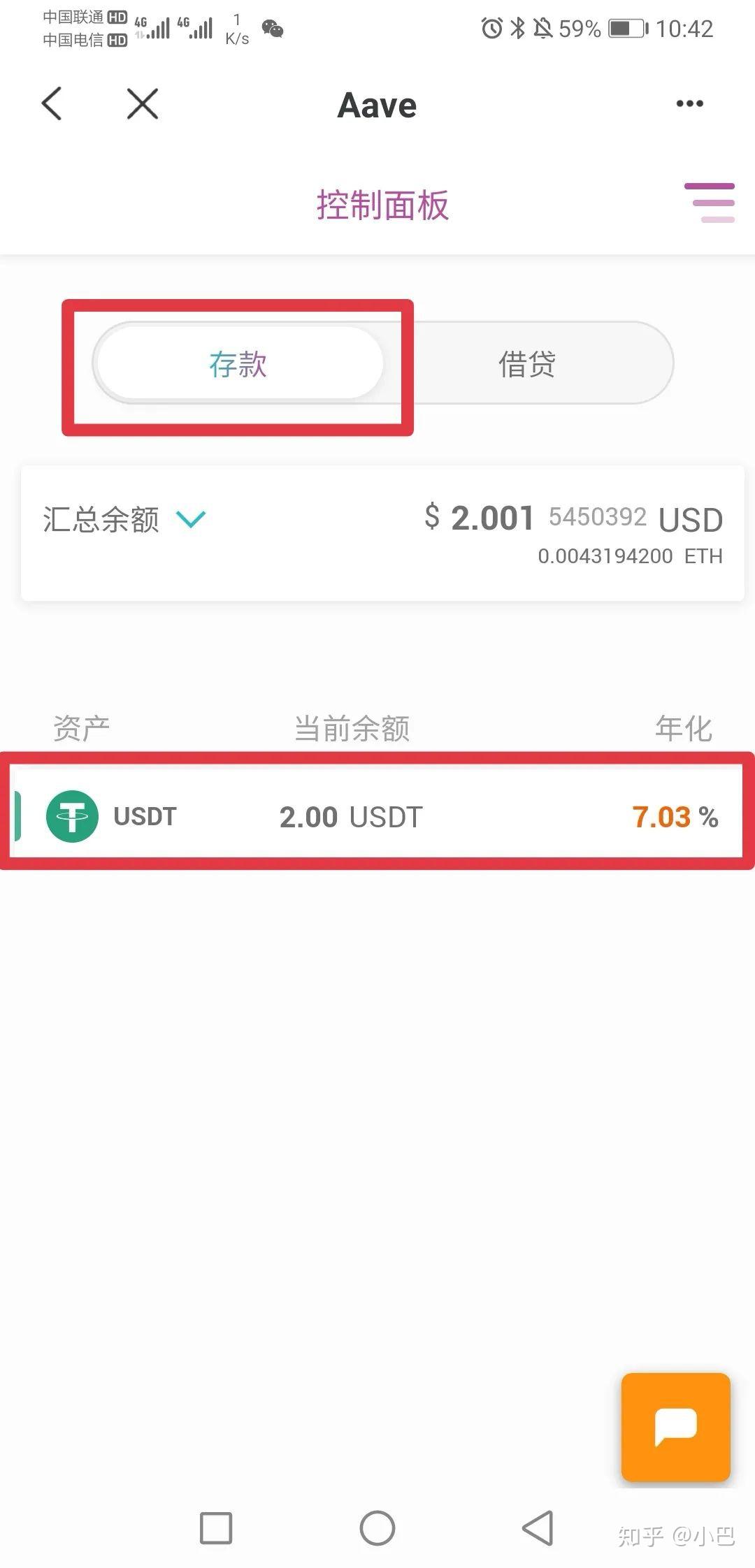Open the three-dot more options menu
755x1568 pixels.
point(689,103)
